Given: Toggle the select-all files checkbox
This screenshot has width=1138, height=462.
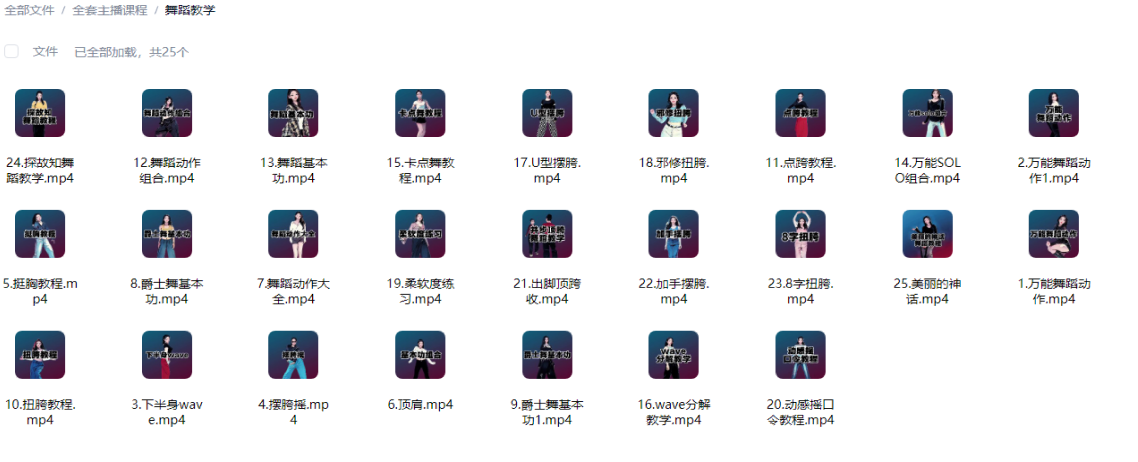Looking at the screenshot, I should point(11,51).
